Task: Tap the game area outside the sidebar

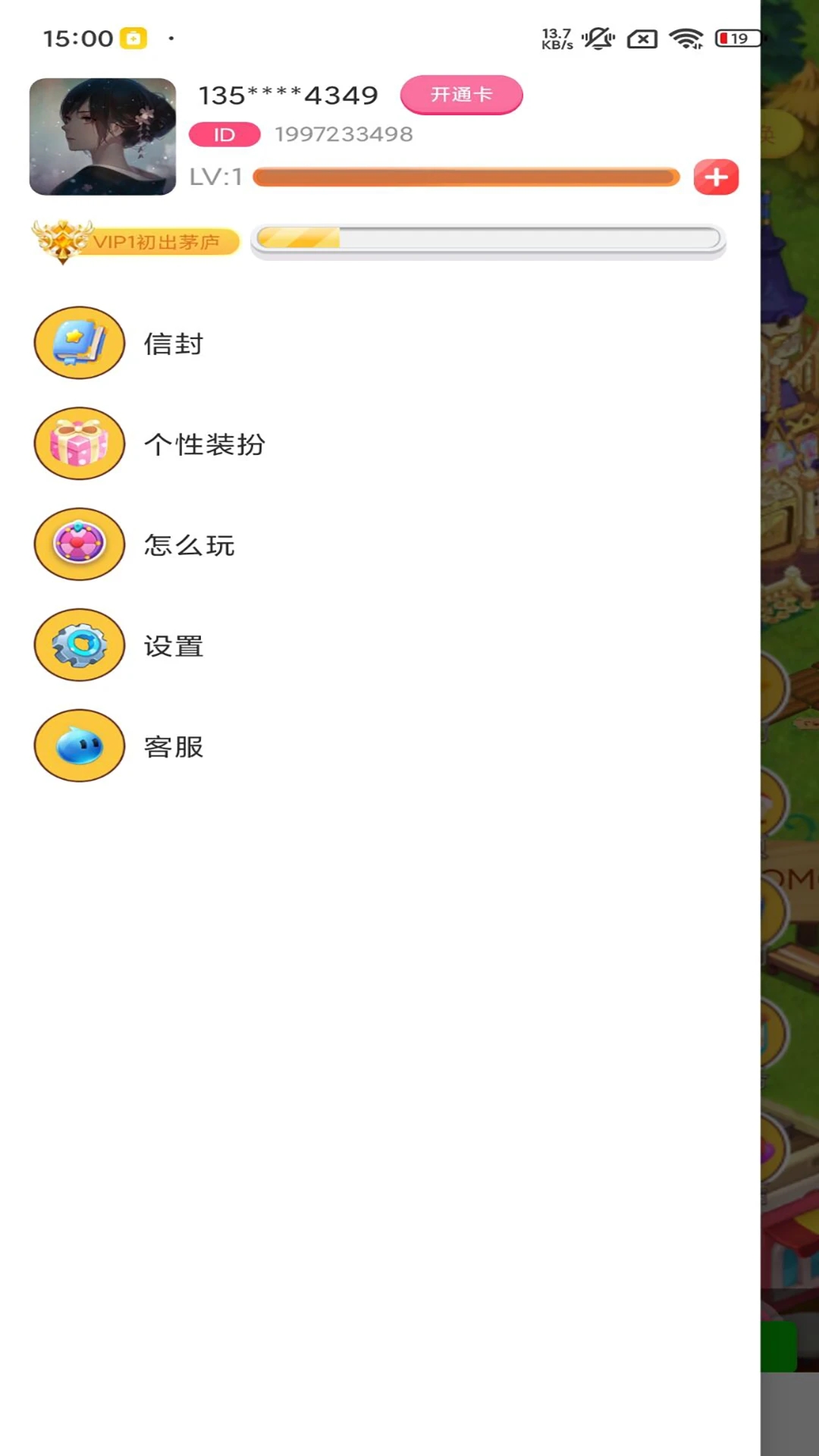Action: (x=789, y=682)
